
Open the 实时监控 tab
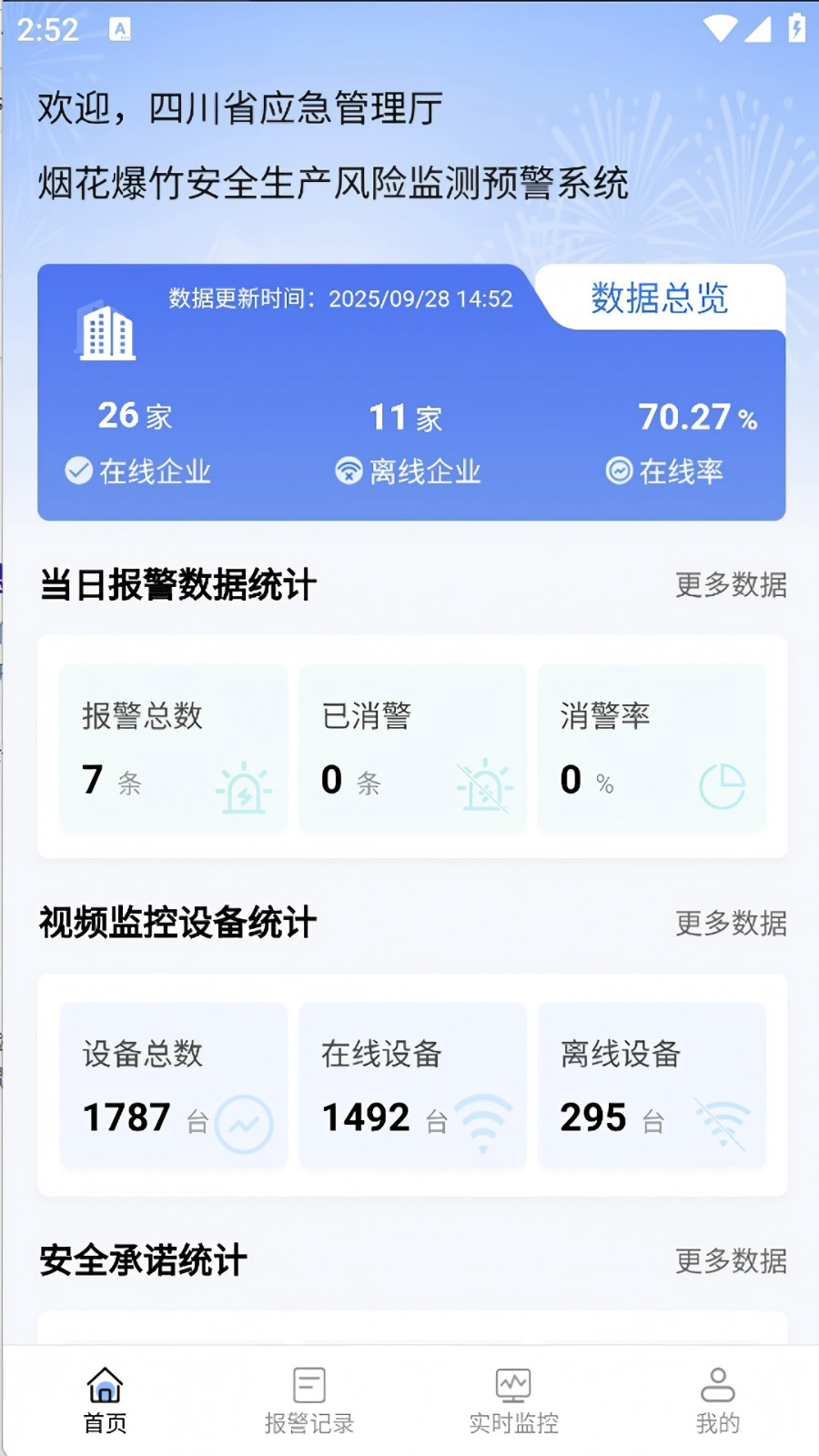coord(513,1401)
